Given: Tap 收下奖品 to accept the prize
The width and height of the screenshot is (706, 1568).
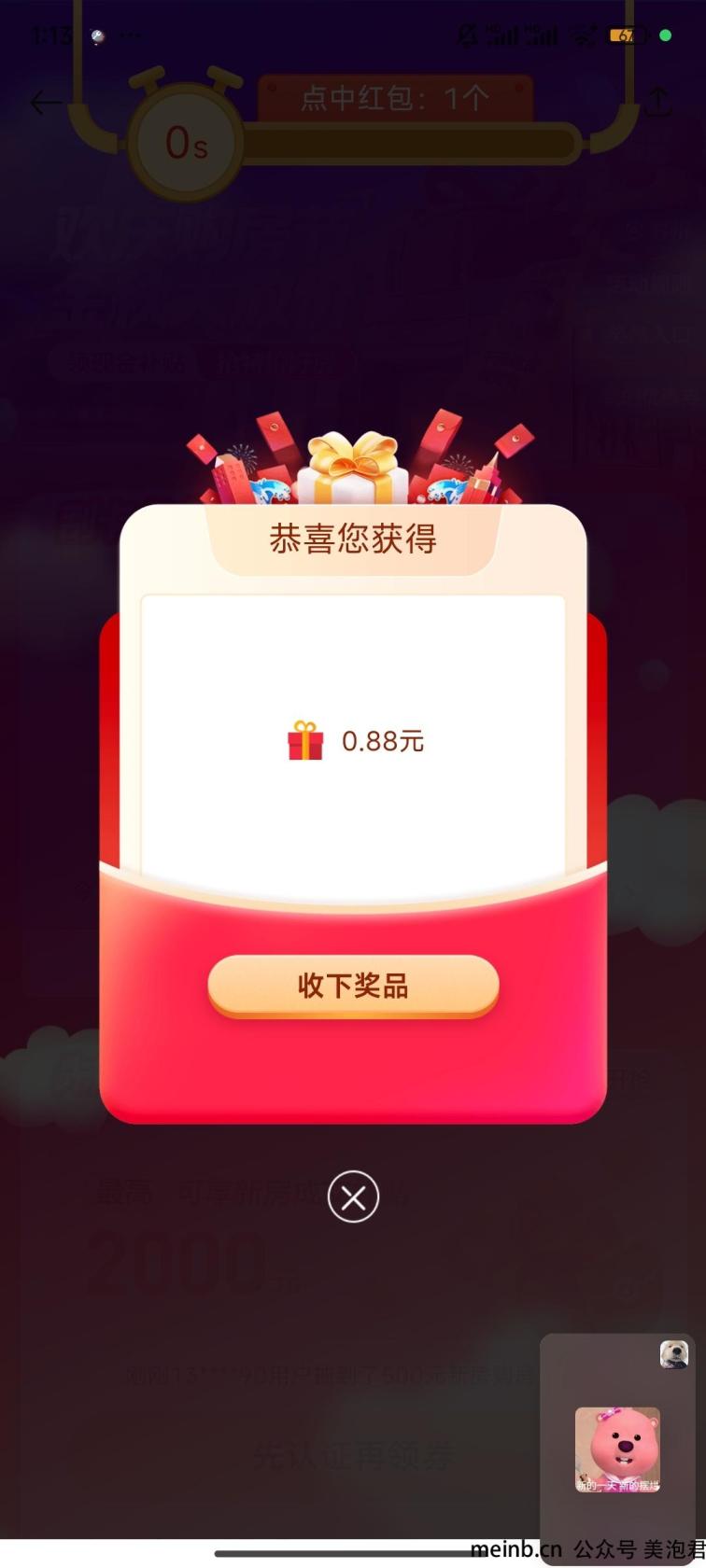Looking at the screenshot, I should 353,986.
